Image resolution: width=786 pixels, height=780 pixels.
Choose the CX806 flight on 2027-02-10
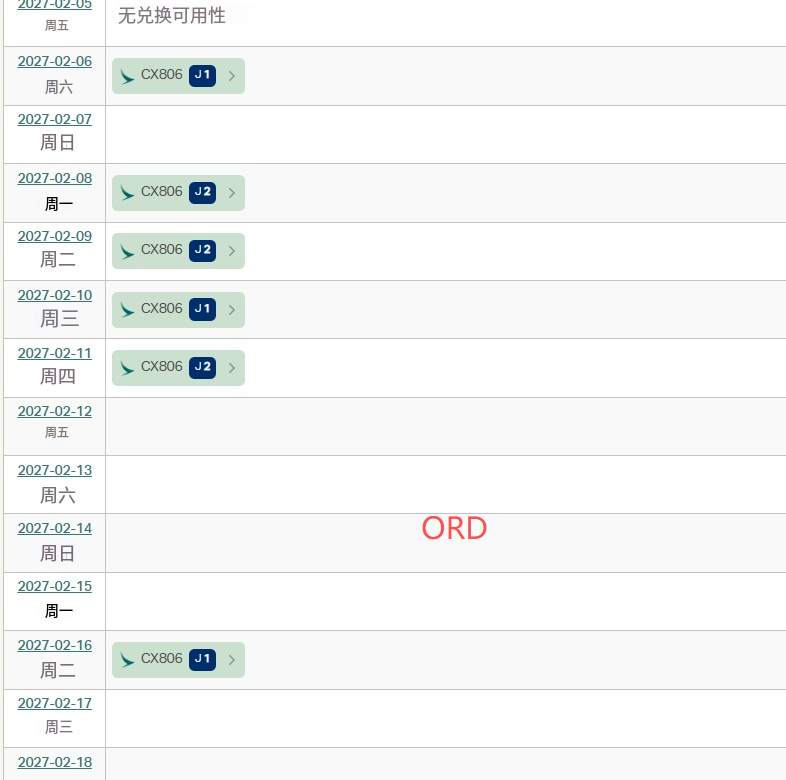[178, 310]
